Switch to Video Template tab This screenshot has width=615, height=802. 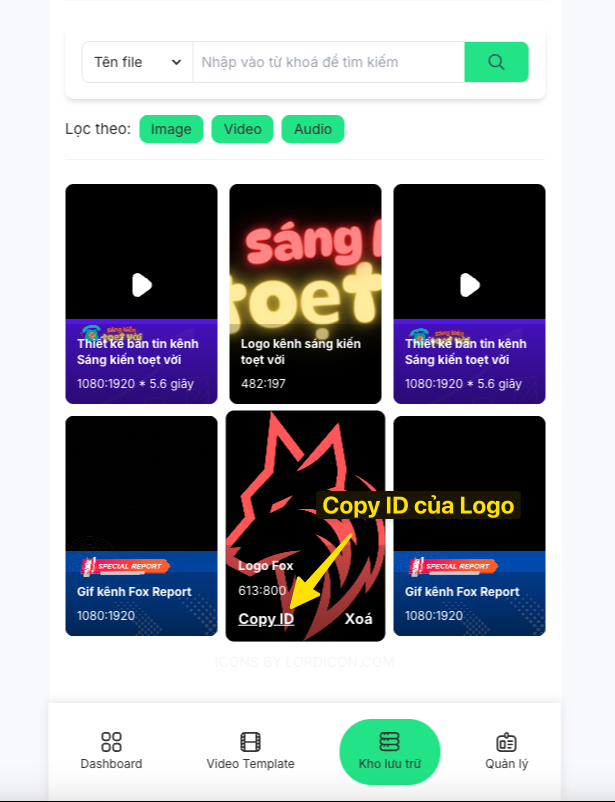click(250, 751)
